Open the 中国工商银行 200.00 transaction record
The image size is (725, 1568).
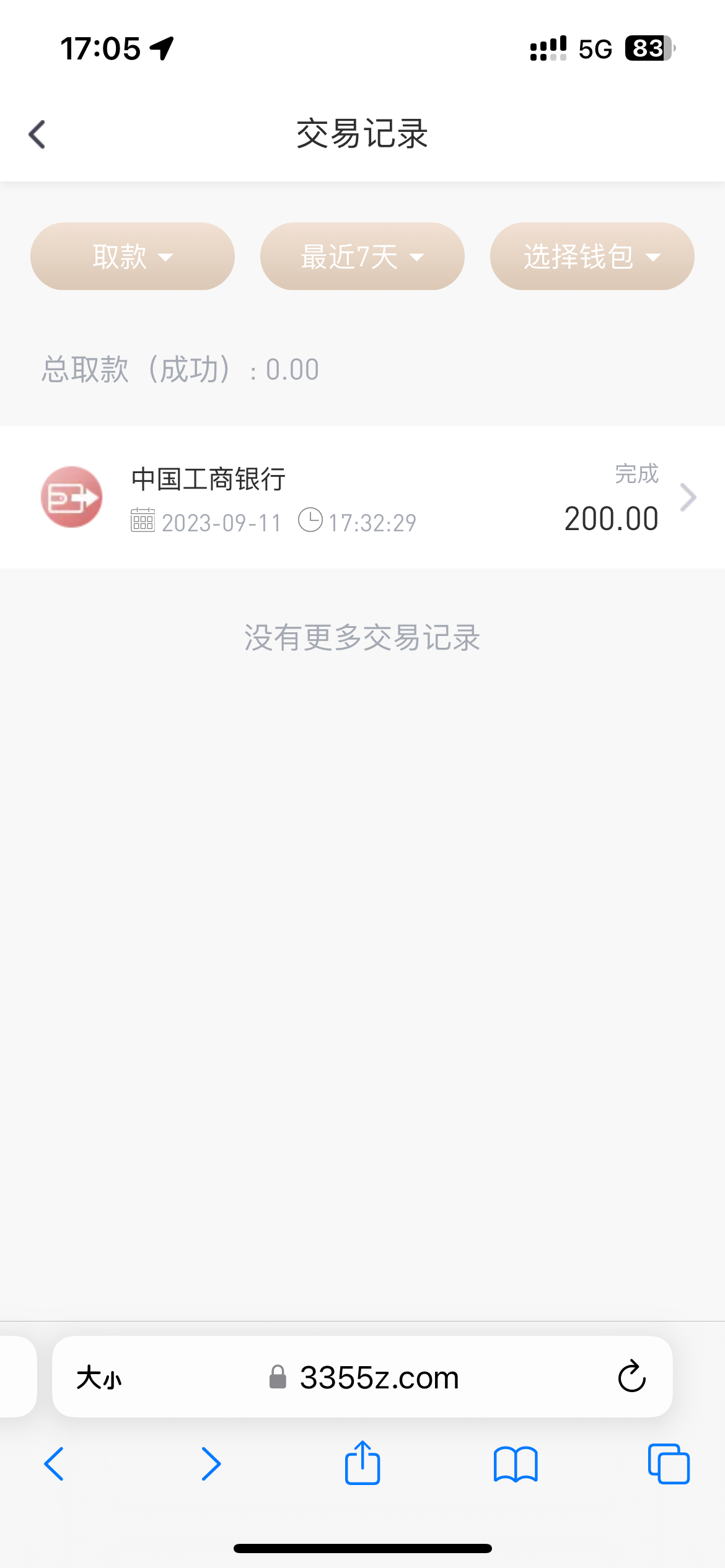pos(362,497)
